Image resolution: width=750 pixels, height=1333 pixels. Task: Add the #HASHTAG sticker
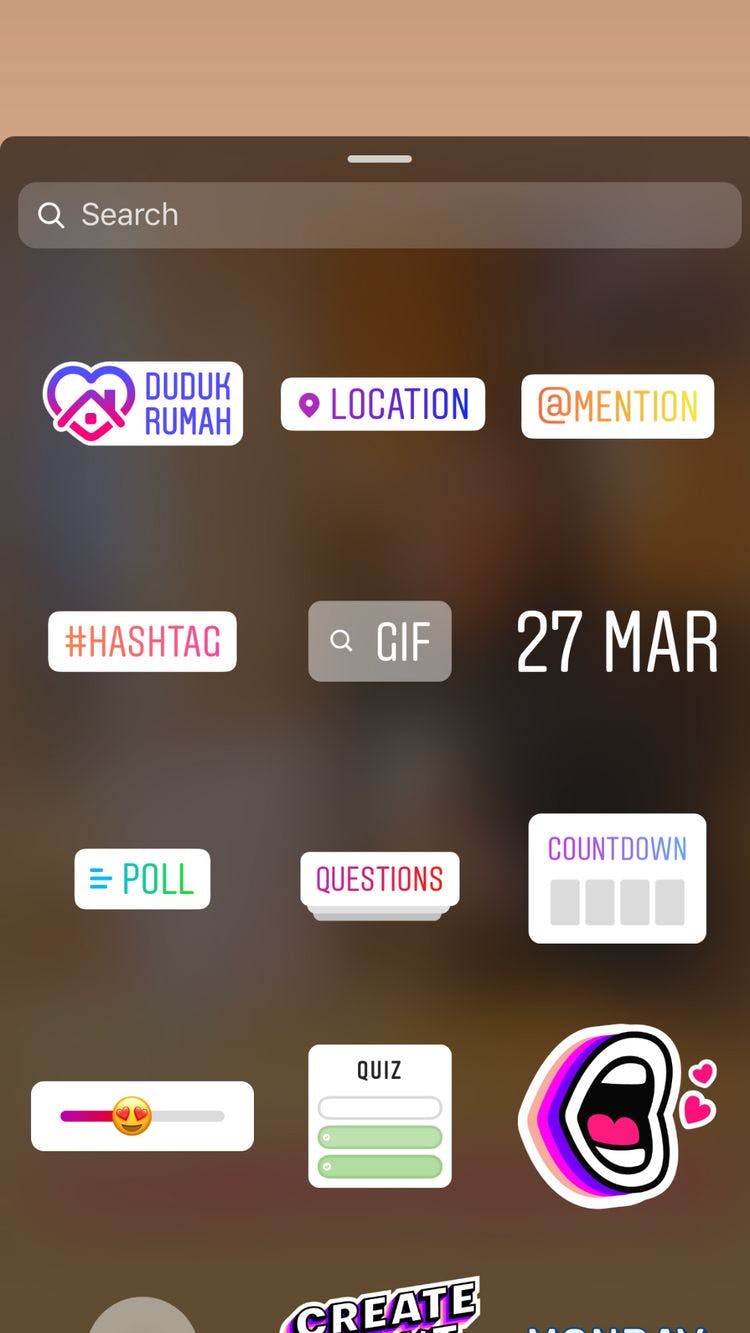pyautogui.click(x=141, y=641)
